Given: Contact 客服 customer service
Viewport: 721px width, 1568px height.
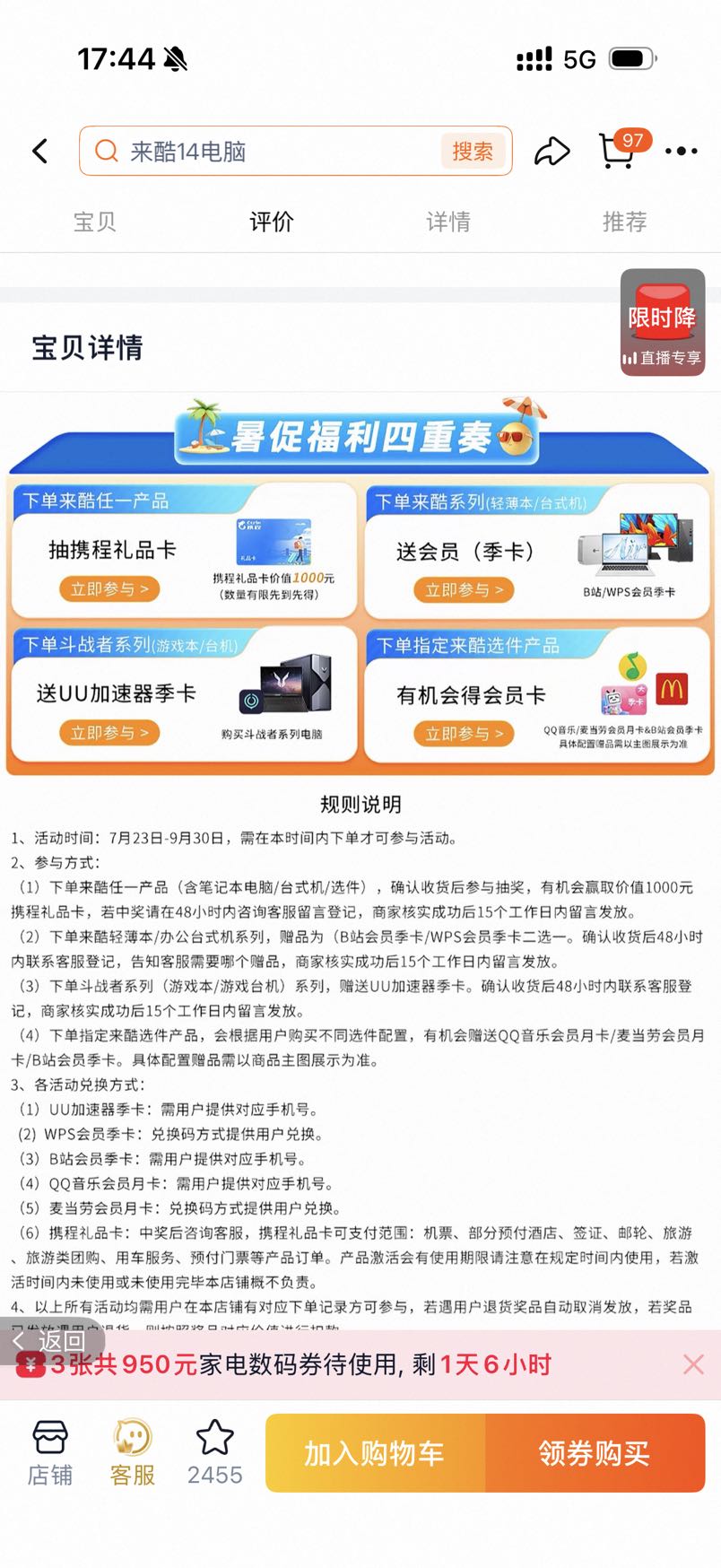Looking at the screenshot, I should [x=133, y=1452].
